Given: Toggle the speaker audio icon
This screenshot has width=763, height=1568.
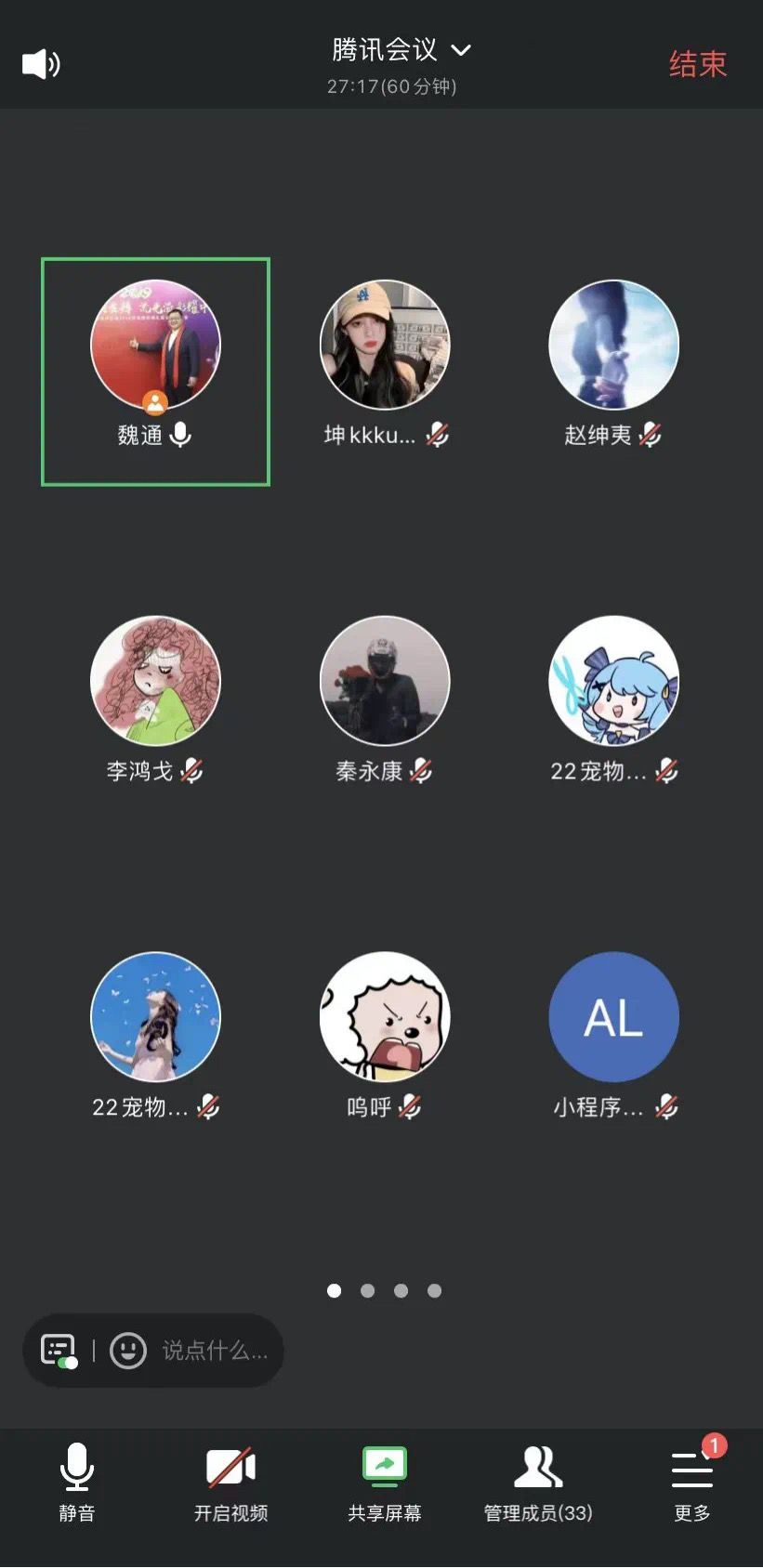Looking at the screenshot, I should (x=41, y=64).
